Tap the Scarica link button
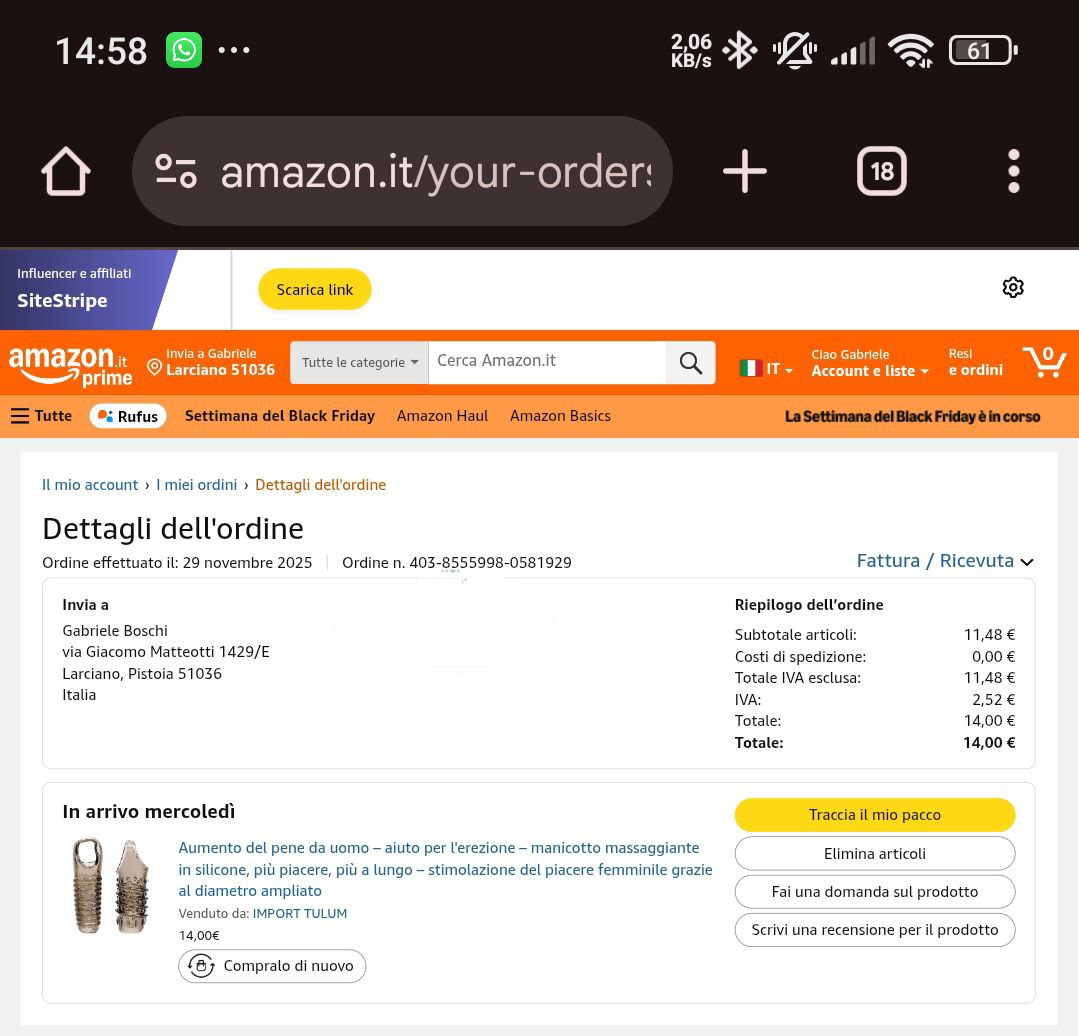 pos(314,290)
